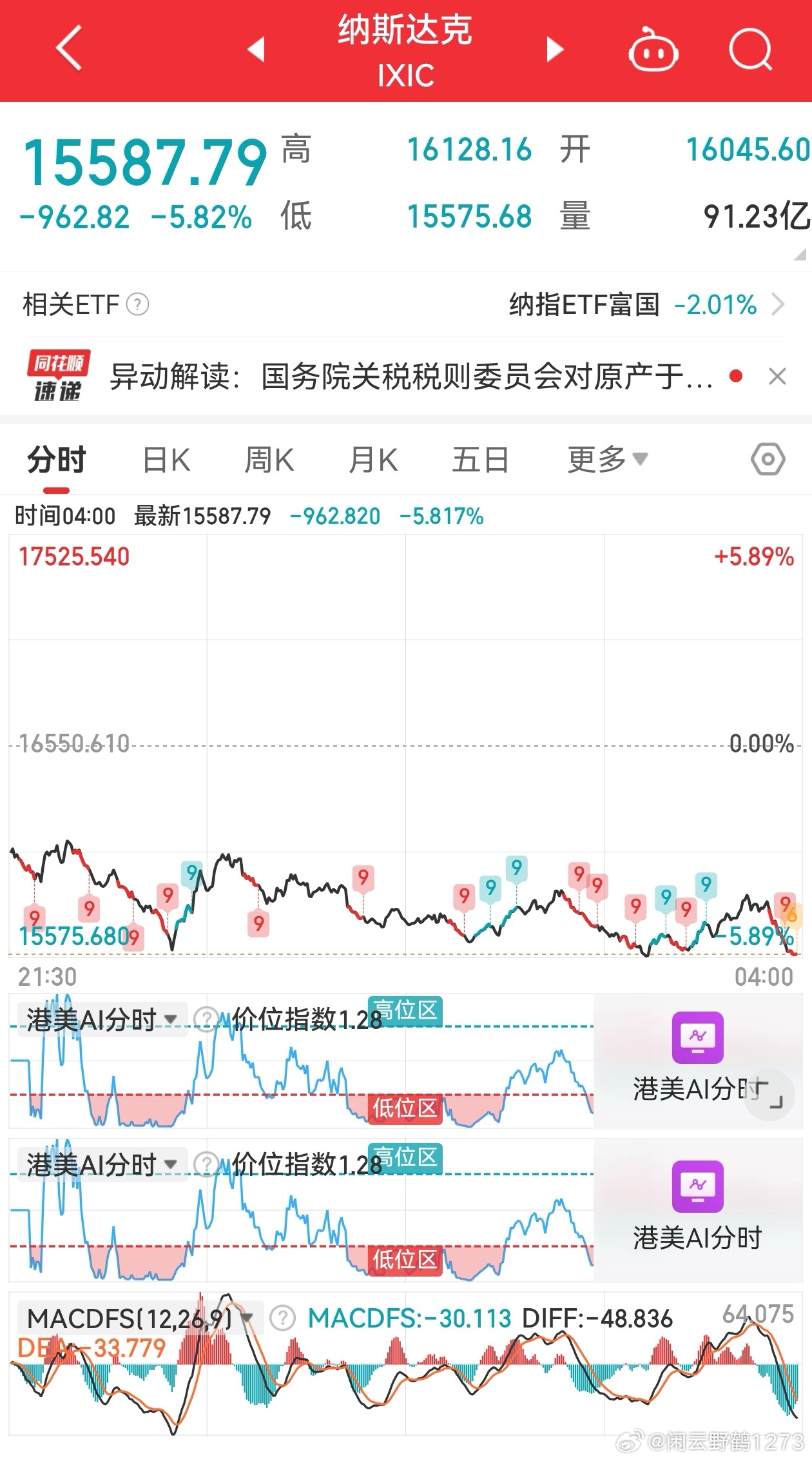This screenshot has width=812, height=1461.
Task: Switch to the 日K tab
Action: tap(166, 460)
